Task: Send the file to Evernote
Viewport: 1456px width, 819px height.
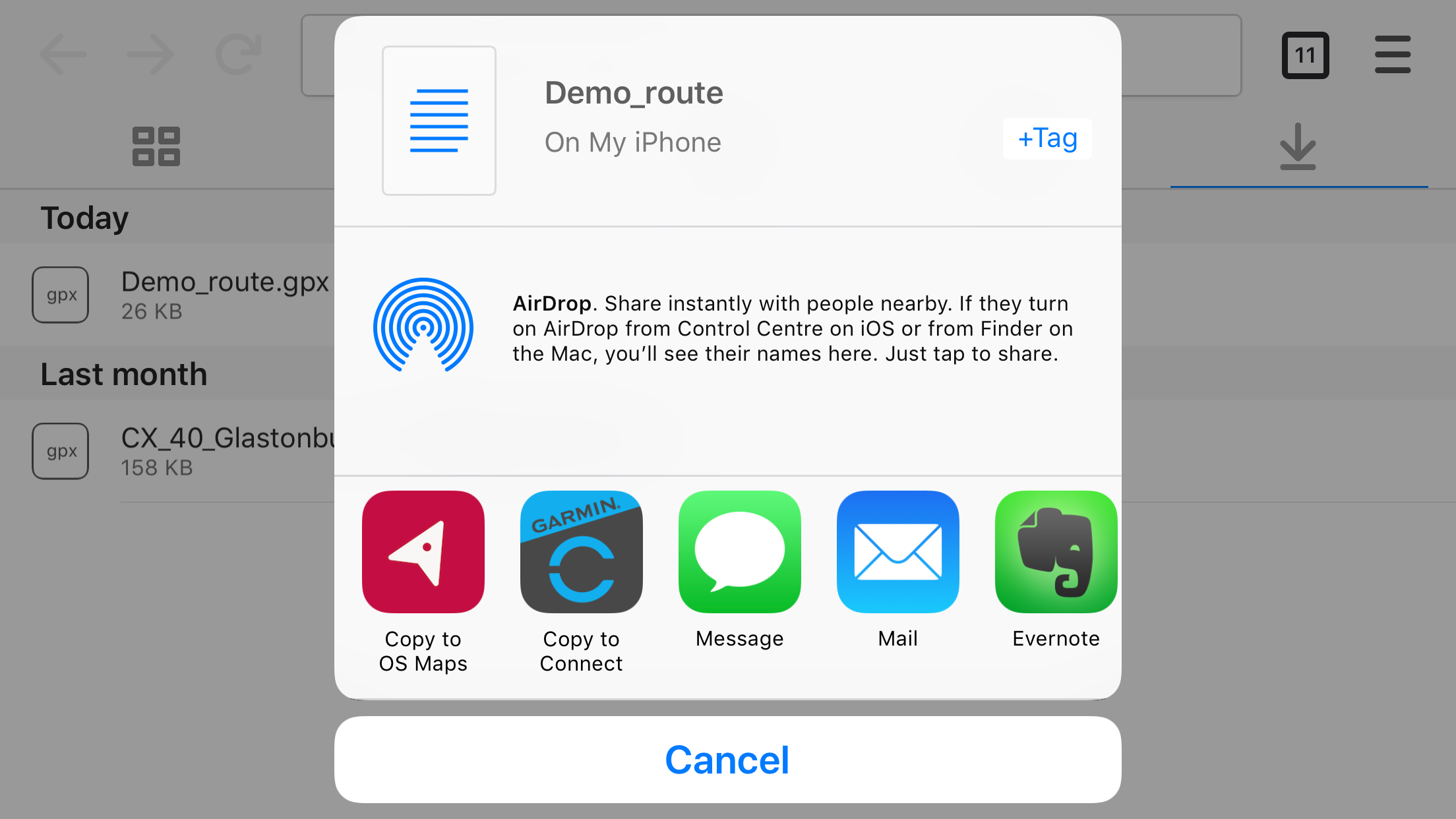Action: coord(1055,552)
